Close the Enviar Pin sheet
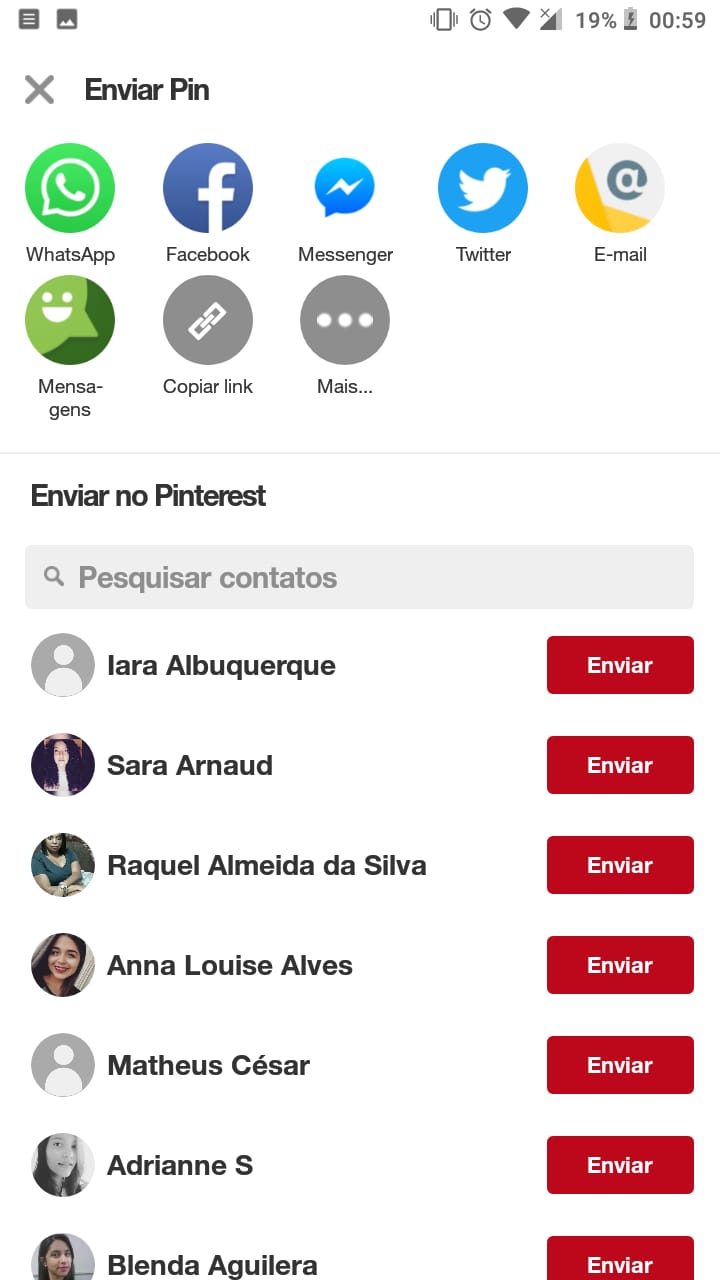Viewport: 720px width, 1280px height. tap(40, 90)
